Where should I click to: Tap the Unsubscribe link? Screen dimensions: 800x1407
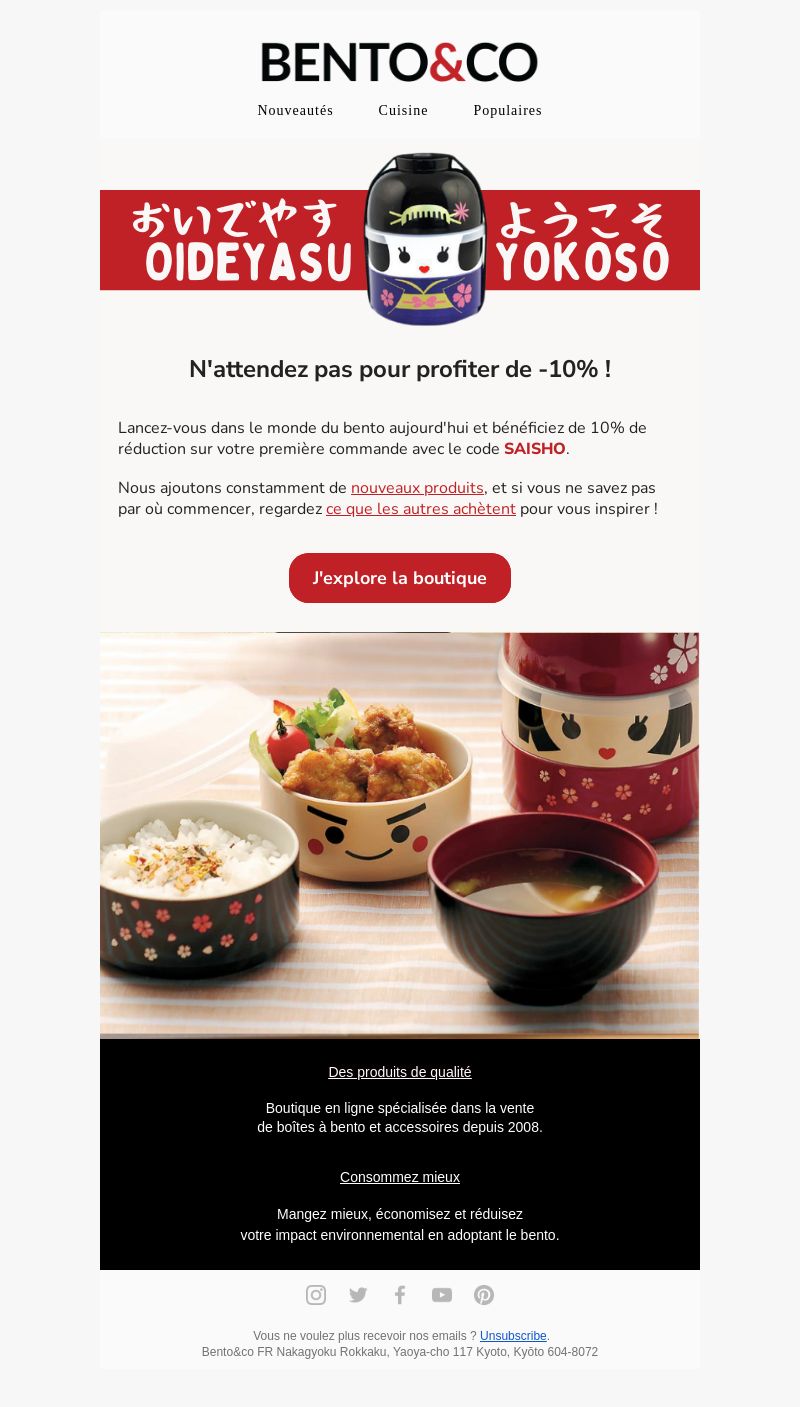tap(513, 1336)
